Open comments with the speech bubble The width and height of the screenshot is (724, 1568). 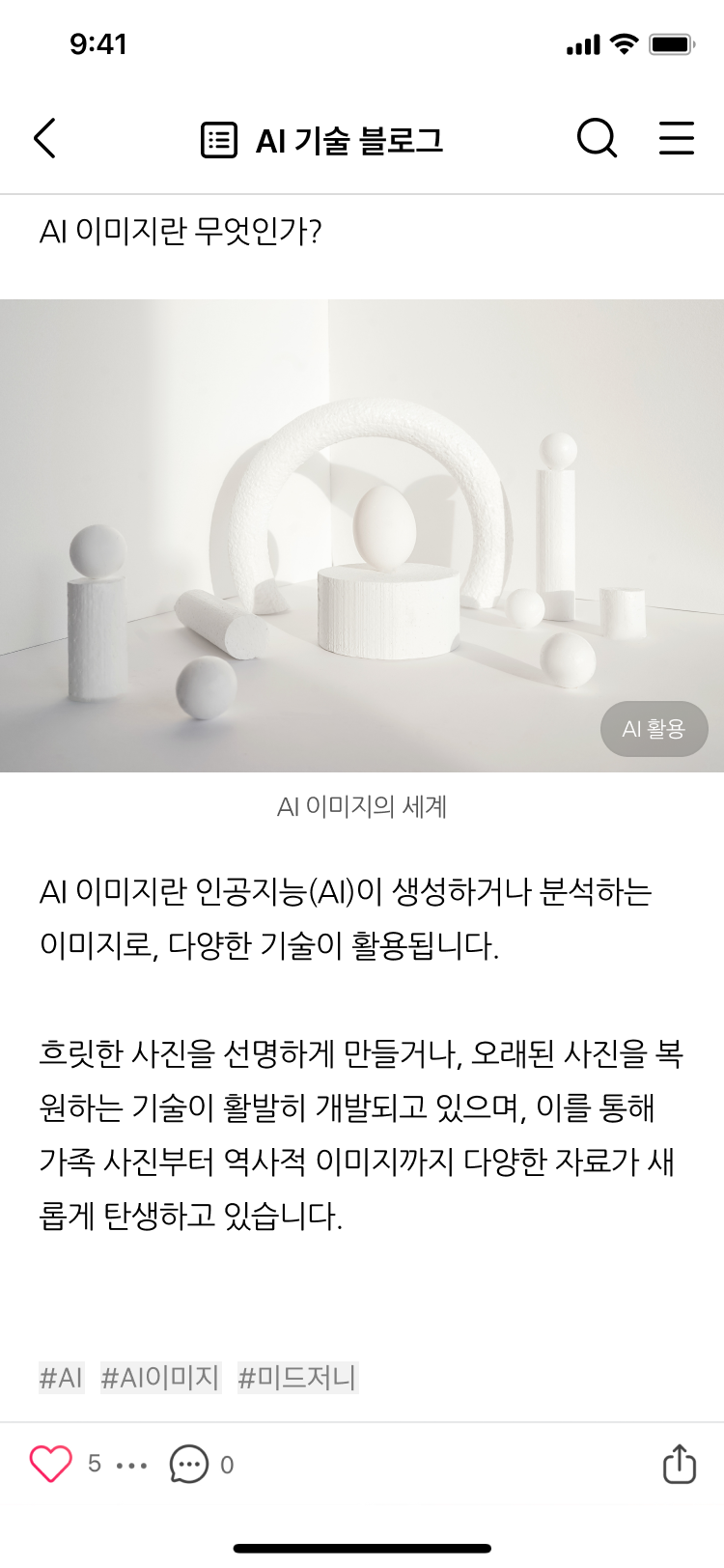(x=189, y=1464)
